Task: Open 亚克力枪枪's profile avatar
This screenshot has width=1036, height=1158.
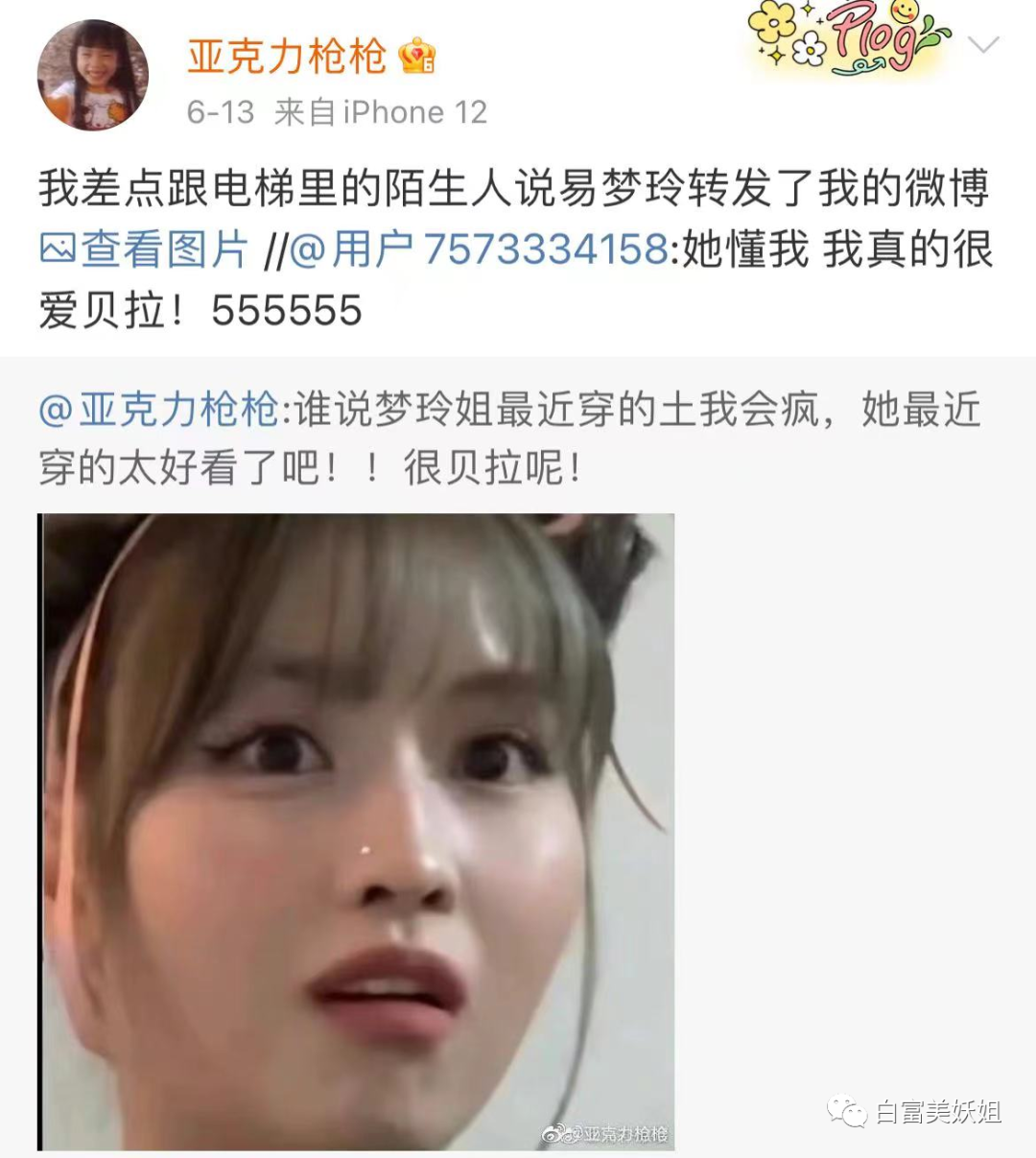Action: pos(93,75)
